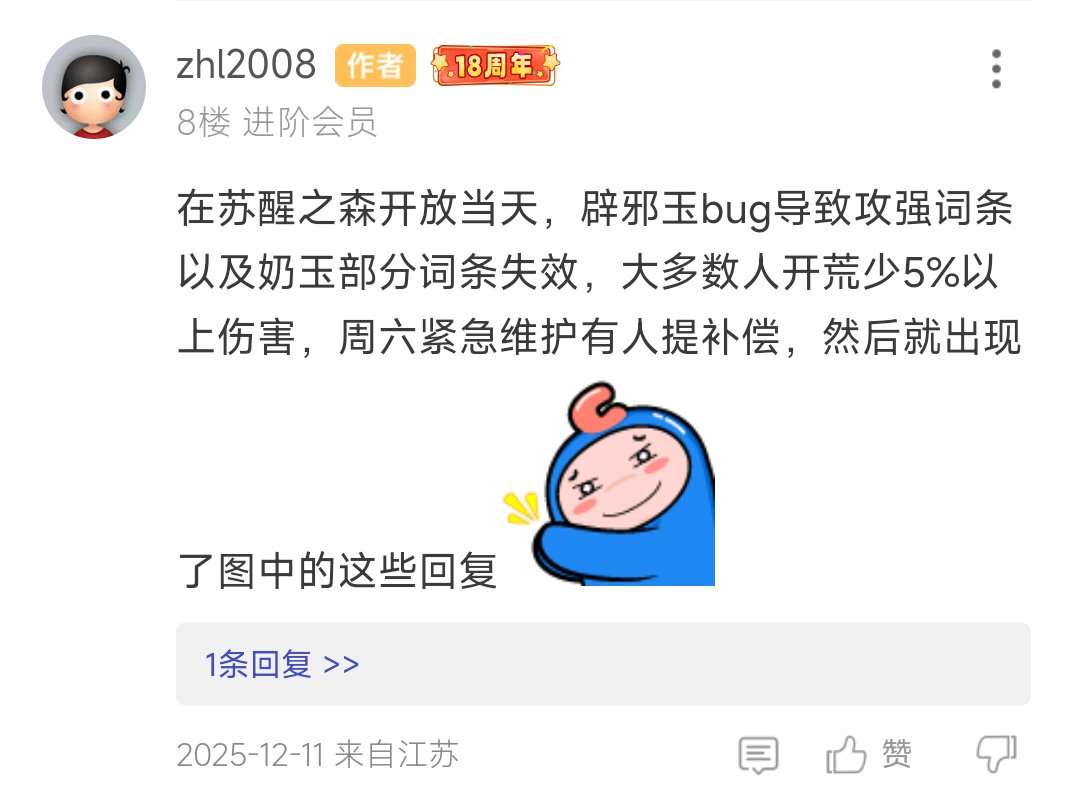The width and height of the screenshot is (1075, 805).
Task: View zhl2008's profile avatar
Action: point(94,87)
